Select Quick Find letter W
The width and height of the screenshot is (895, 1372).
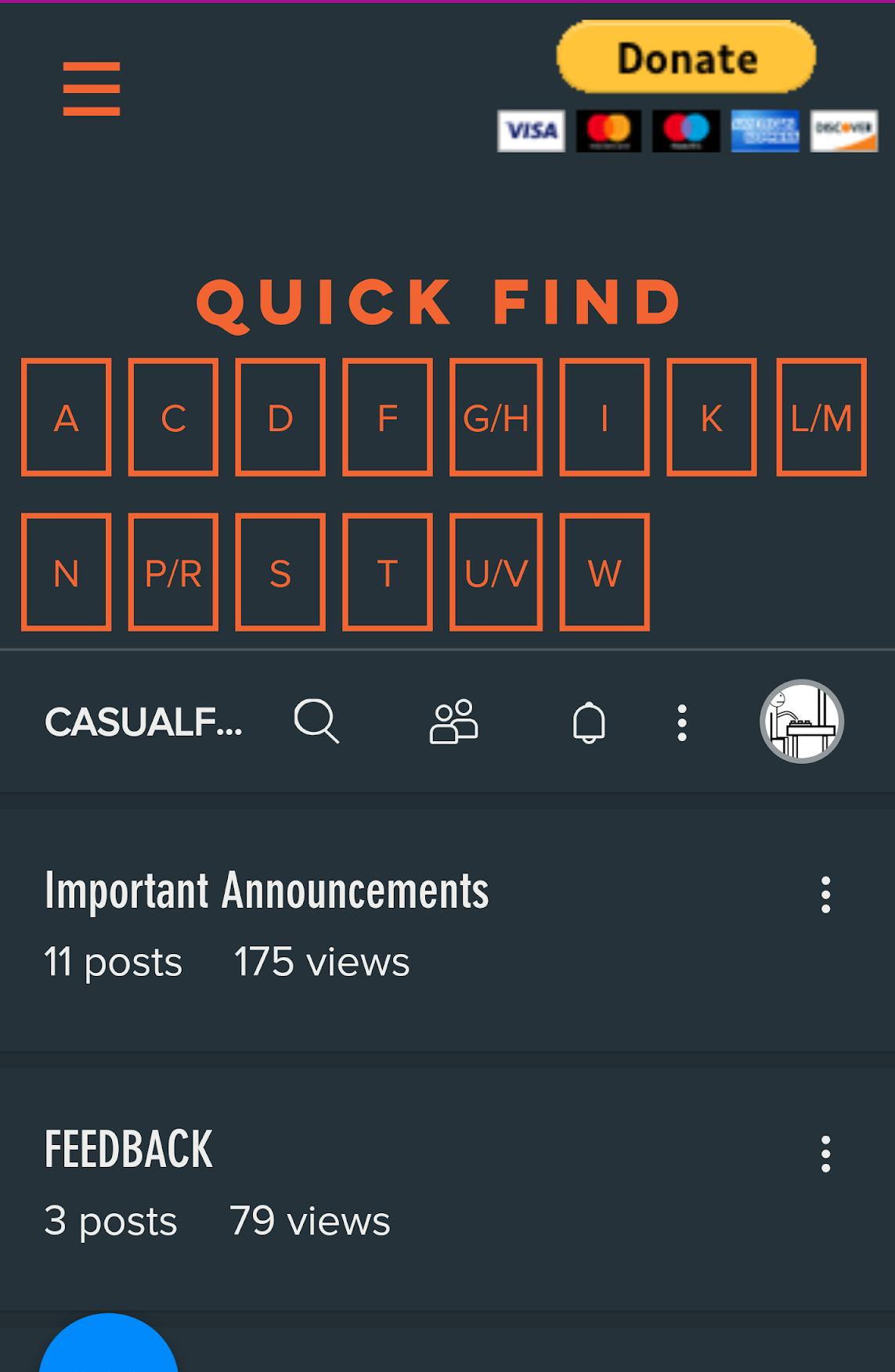[x=604, y=572]
